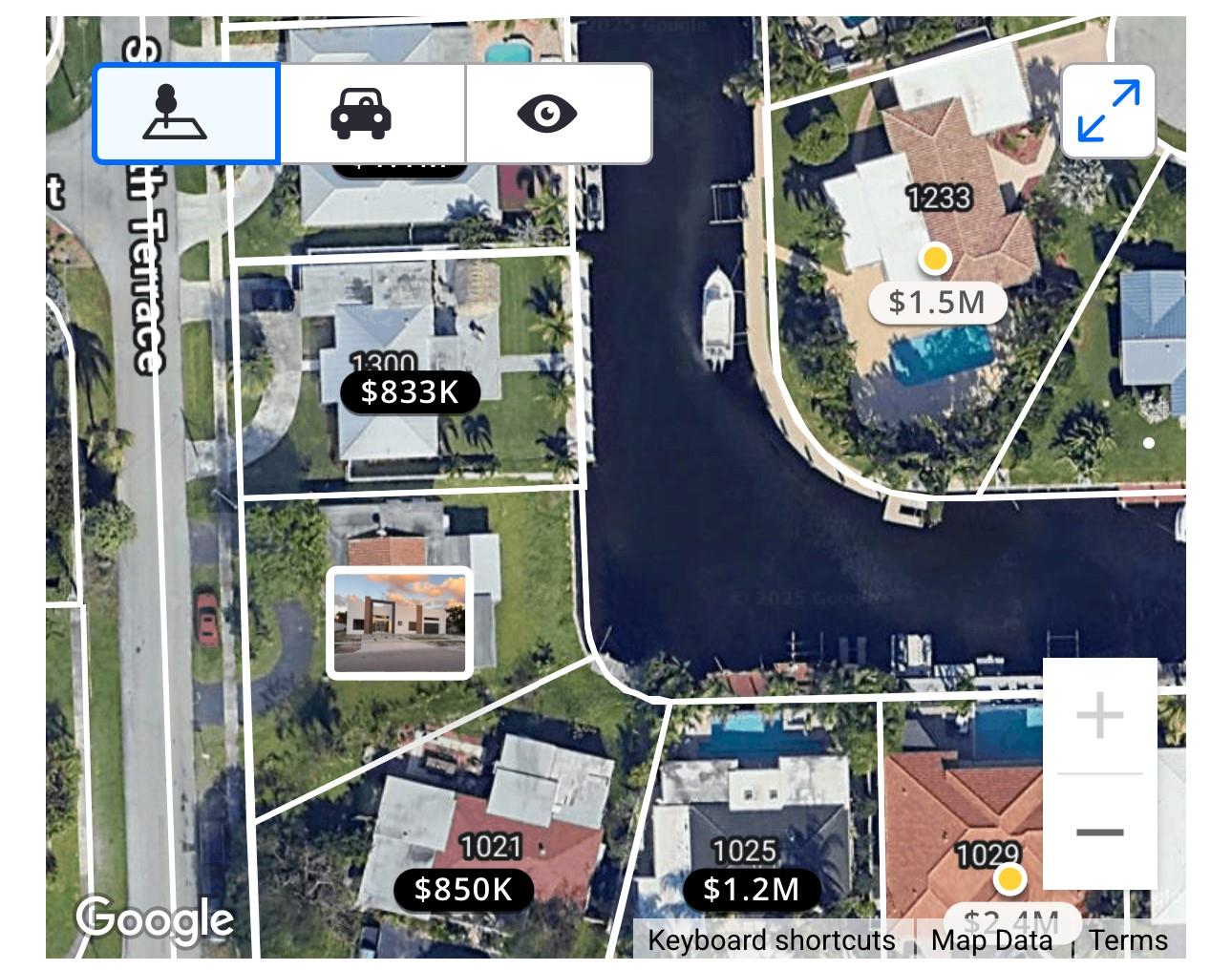1232x970 pixels.
Task: Open the $1.2M property marker
Action: (x=751, y=890)
